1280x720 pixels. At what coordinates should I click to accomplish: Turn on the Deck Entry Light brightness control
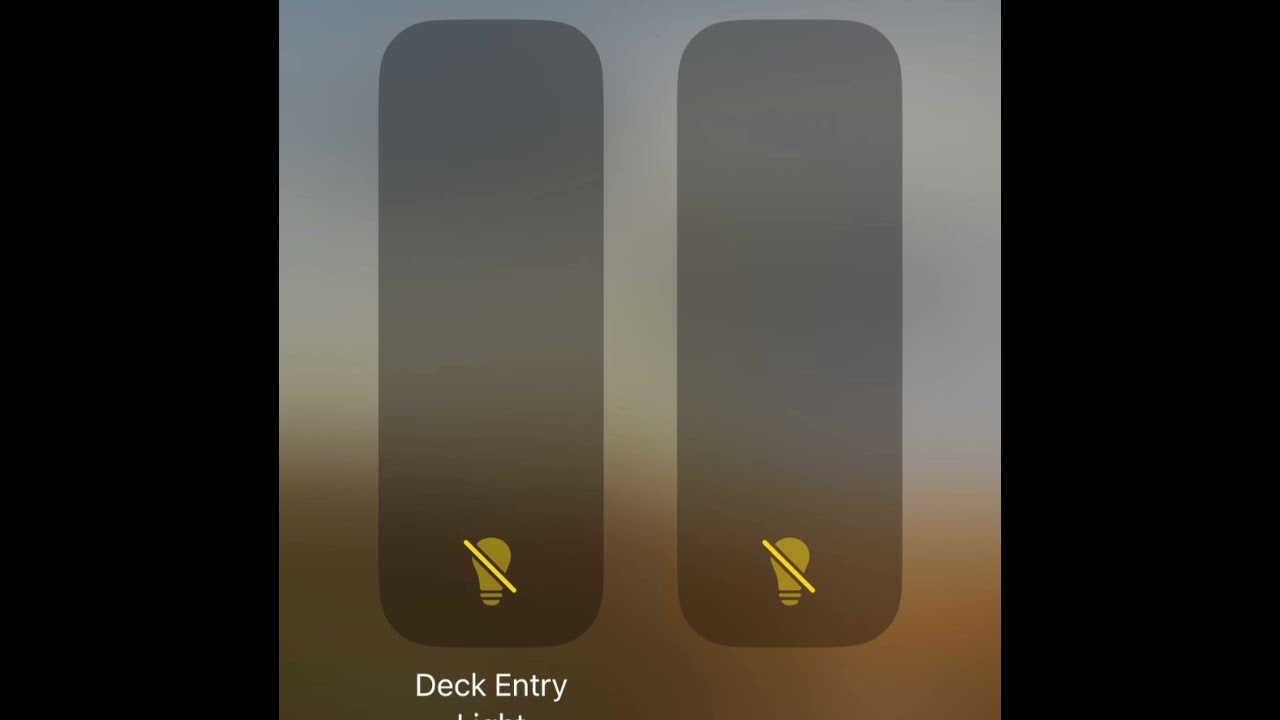click(491, 333)
